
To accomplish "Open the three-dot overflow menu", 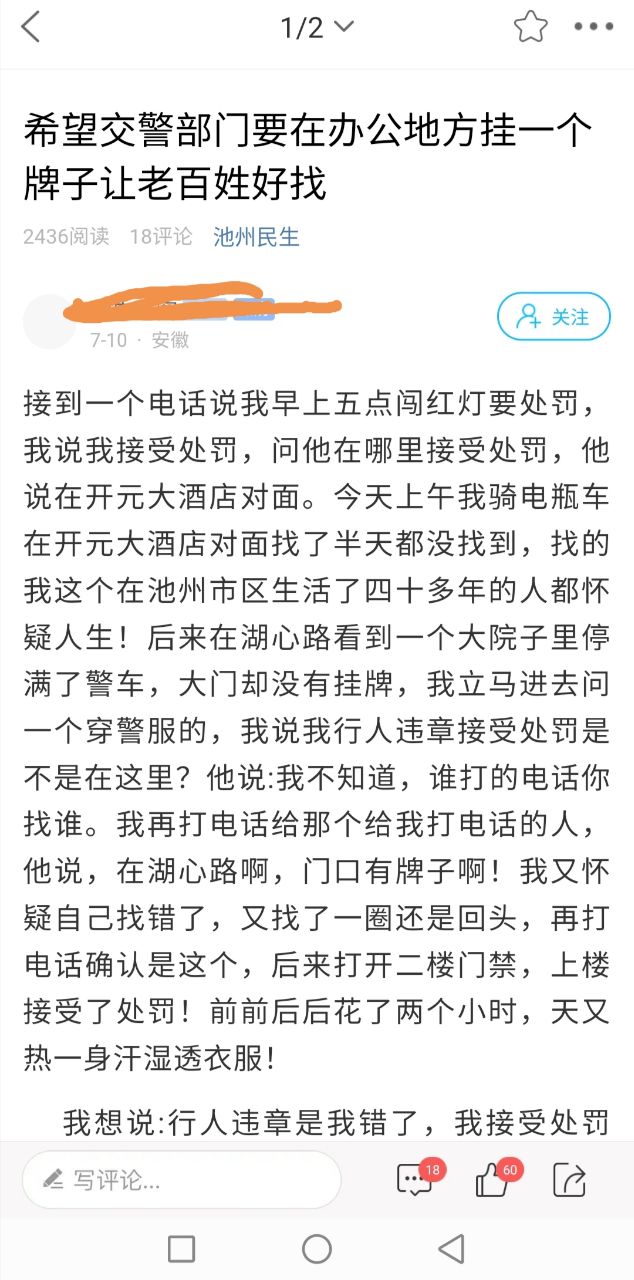I will [x=594, y=27].
